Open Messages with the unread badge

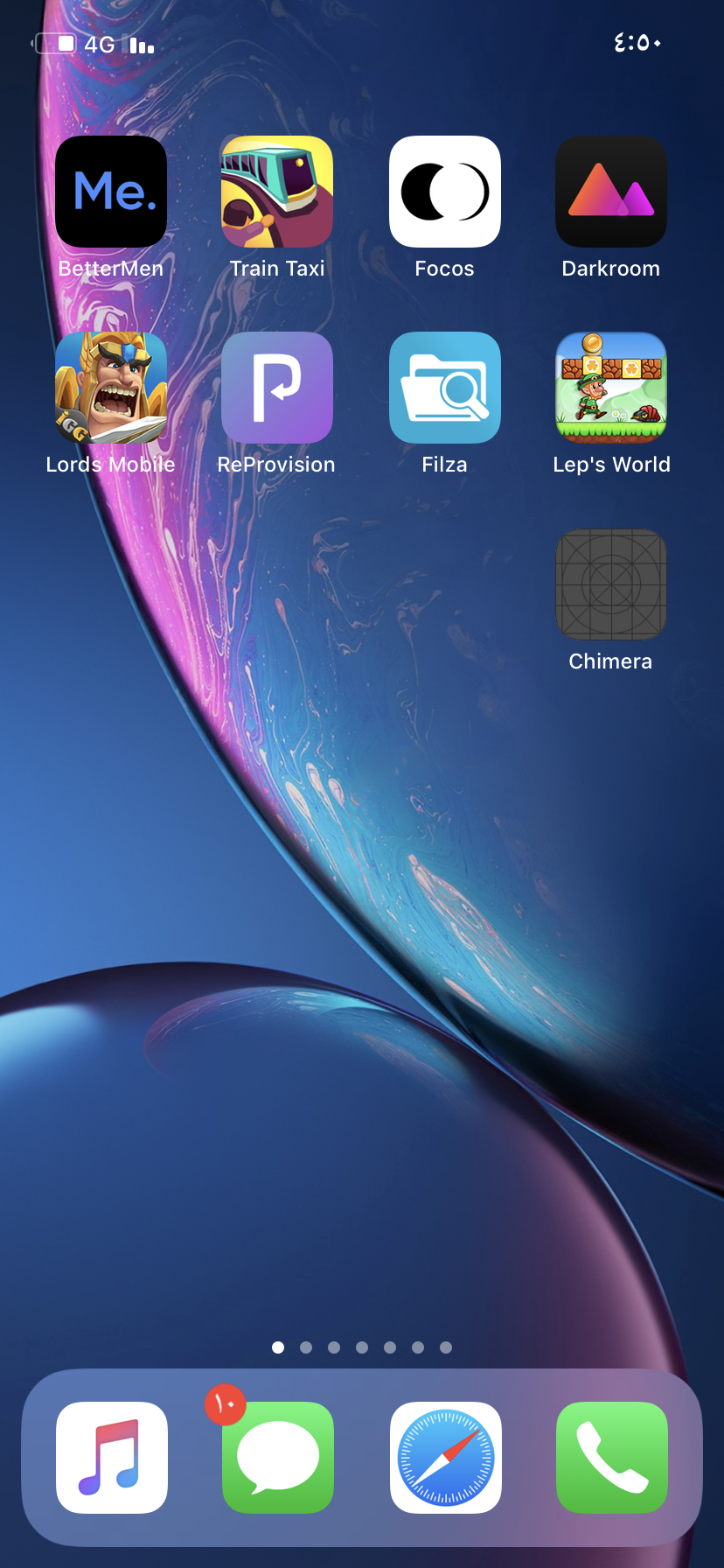coord(277,1457)
